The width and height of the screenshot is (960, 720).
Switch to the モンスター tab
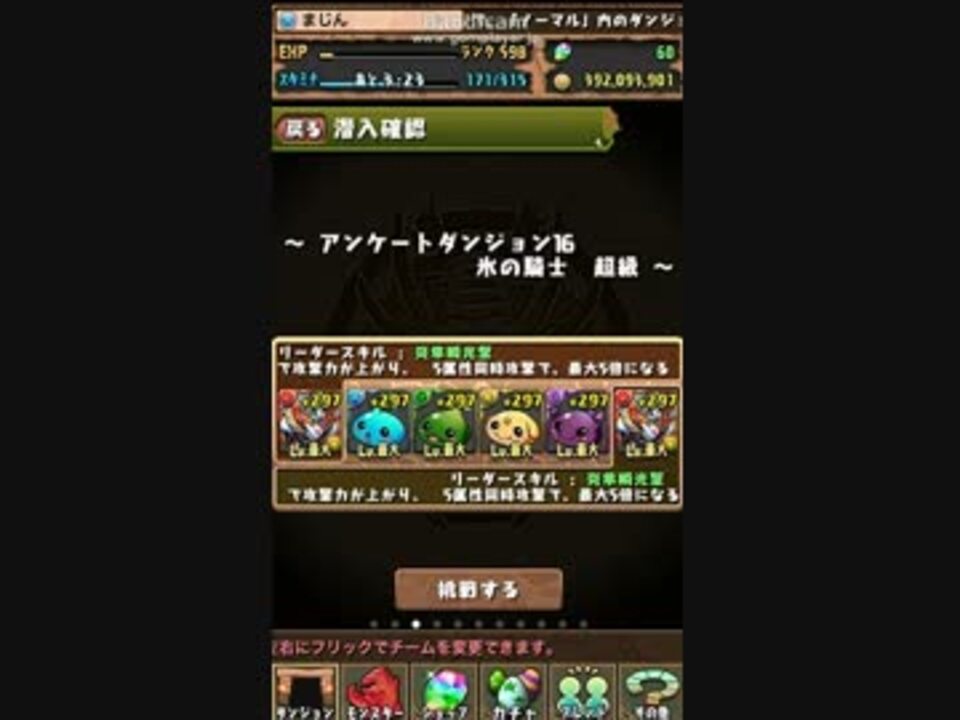tap(375, 692)
